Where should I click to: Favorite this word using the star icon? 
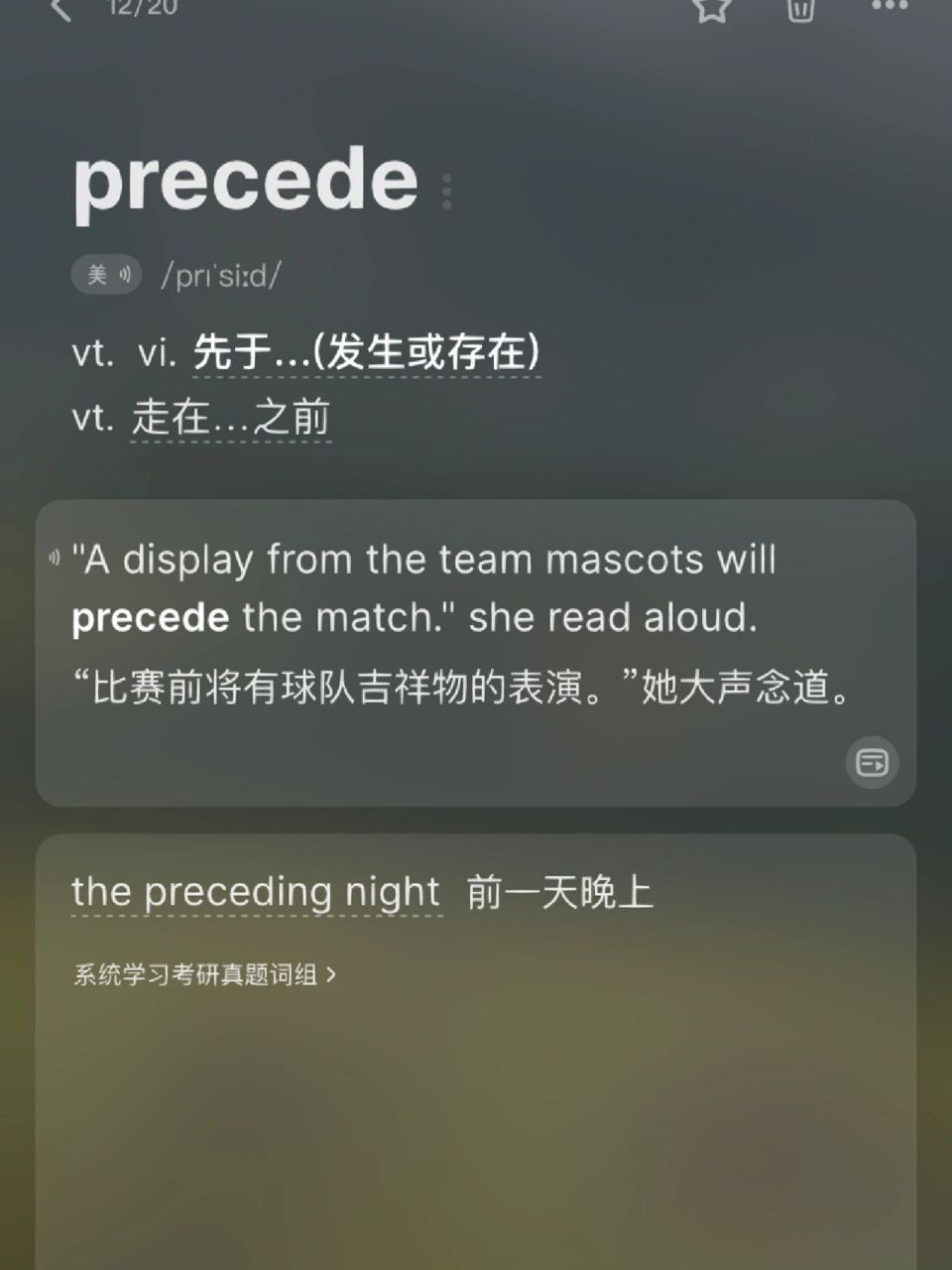pos(710,10)
